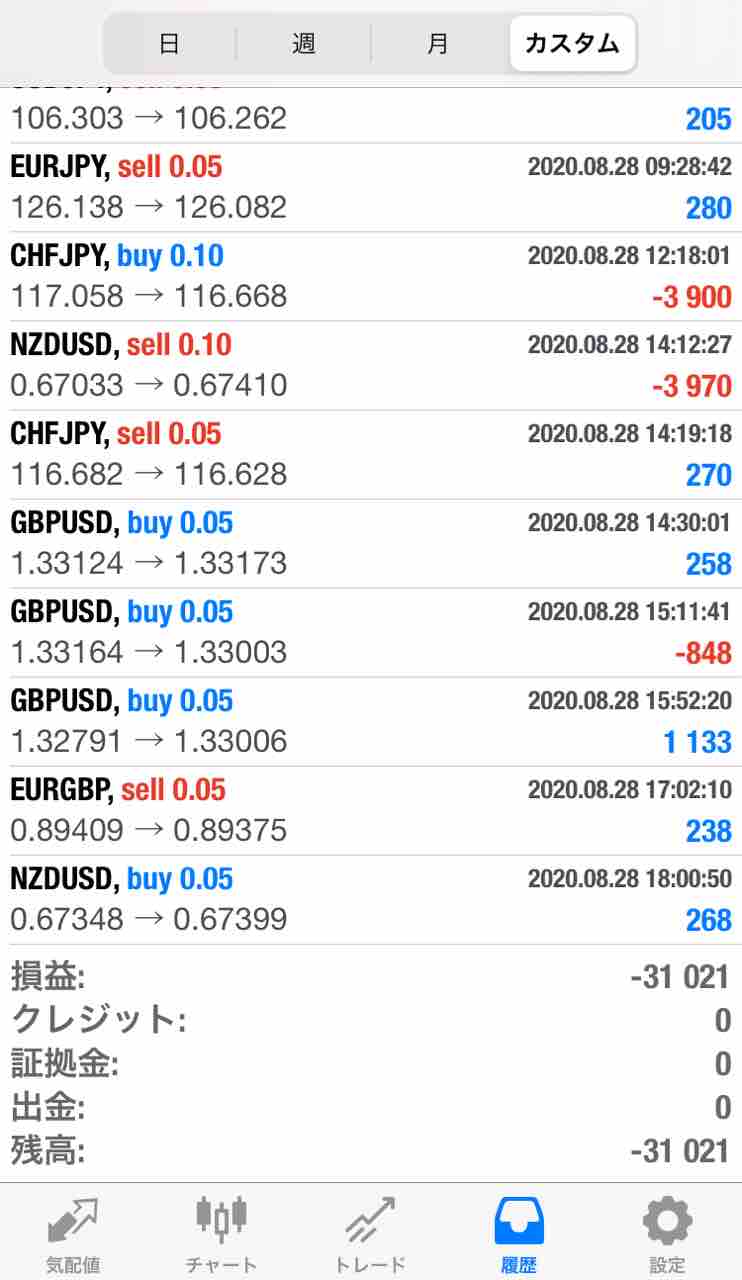Expand the CHFJPY sell 0.05 trade
The height and width of the screenshot is (1280, 742).
370,454
